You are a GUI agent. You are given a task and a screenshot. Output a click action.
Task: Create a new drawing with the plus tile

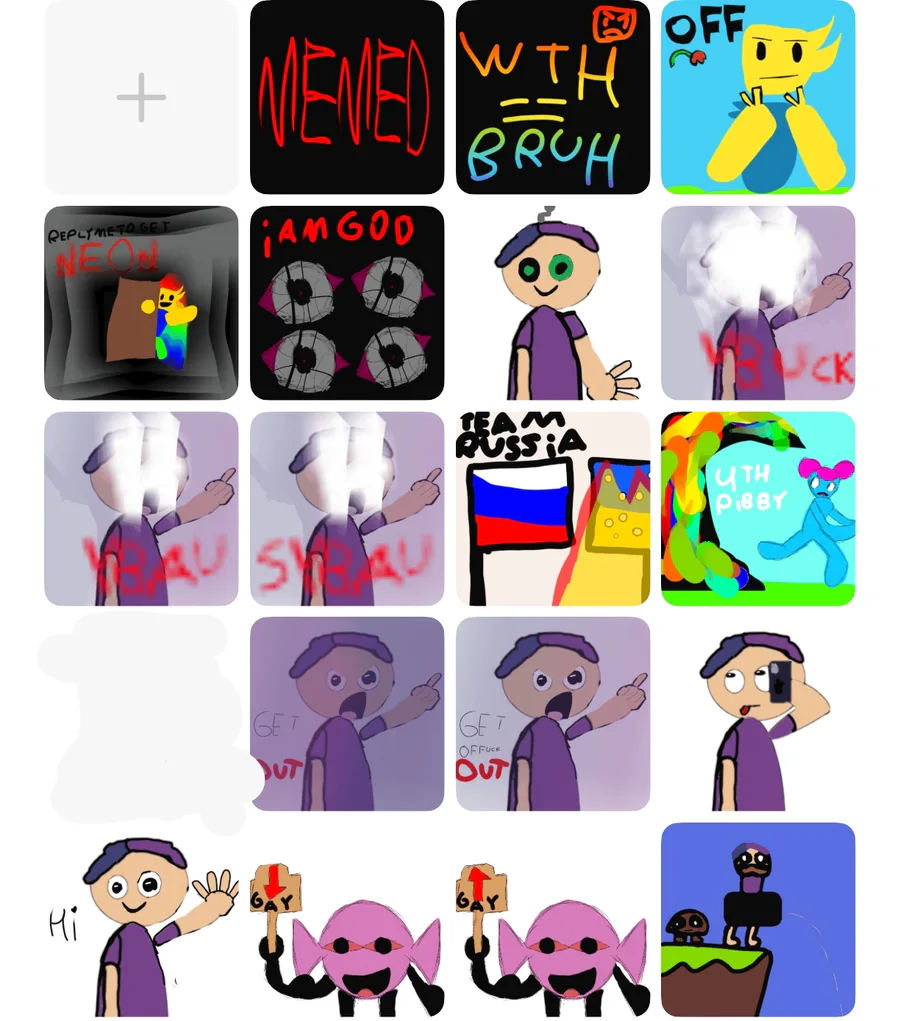click(x=141, y=97)
